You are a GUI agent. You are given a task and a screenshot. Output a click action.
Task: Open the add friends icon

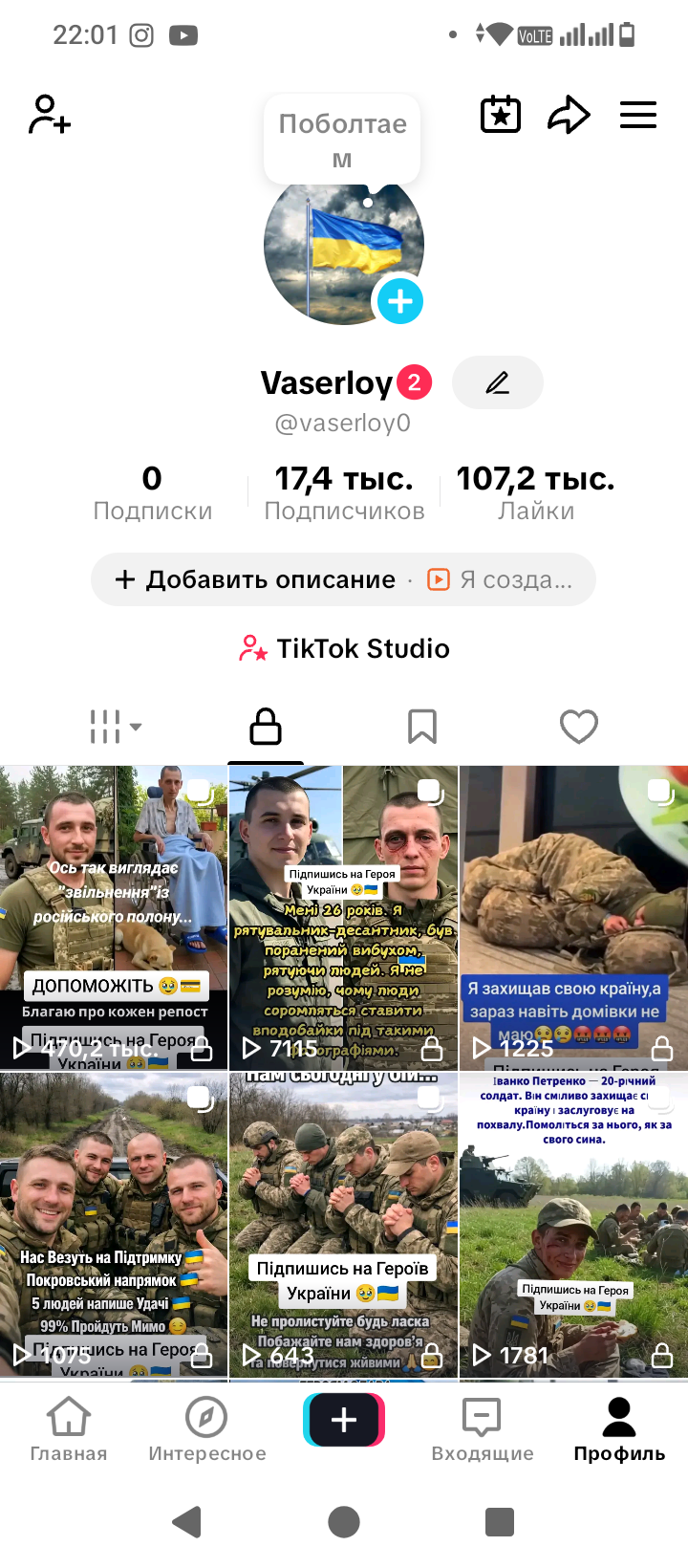50,115
